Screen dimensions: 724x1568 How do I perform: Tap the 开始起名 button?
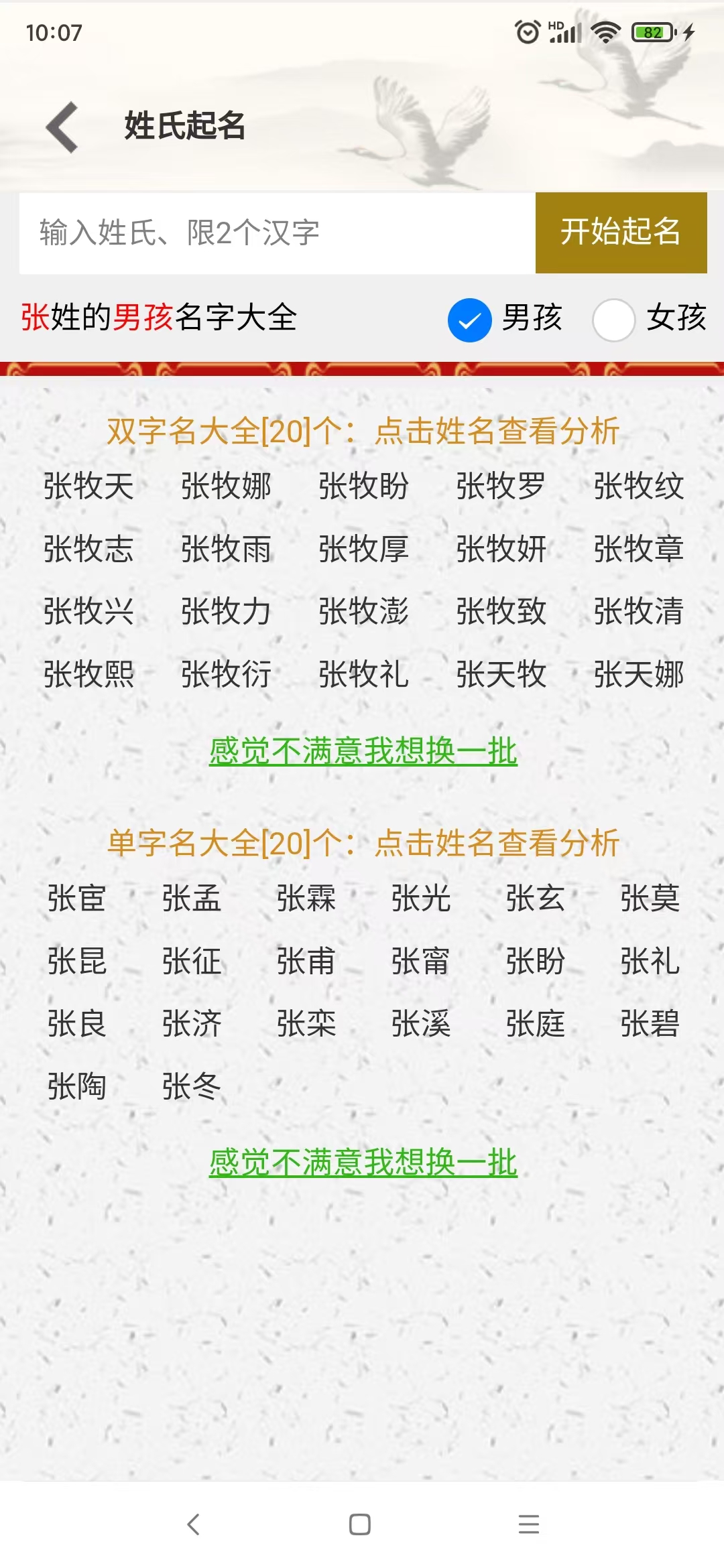pyautogui.click(x=621, y=233)
